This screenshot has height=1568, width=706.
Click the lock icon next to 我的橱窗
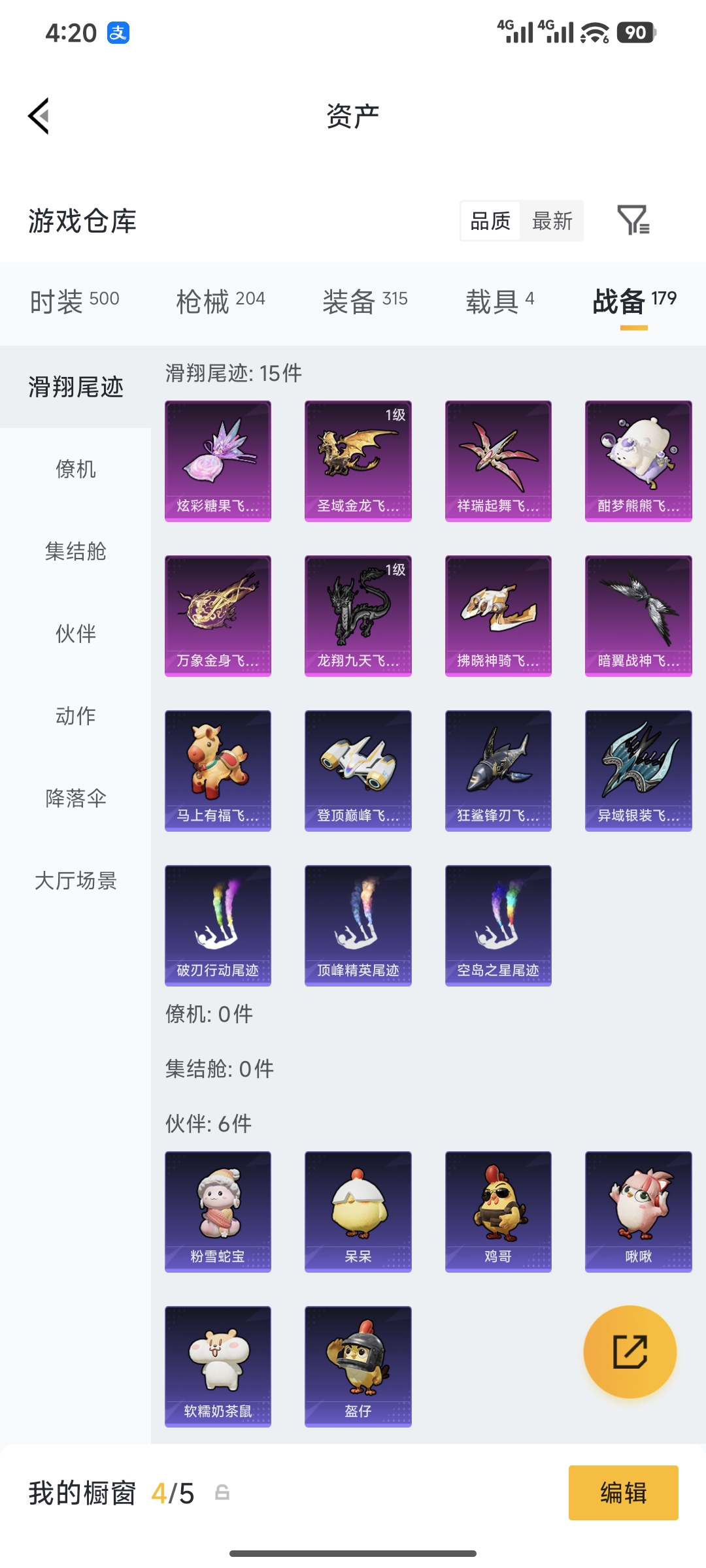point(222,1493)
